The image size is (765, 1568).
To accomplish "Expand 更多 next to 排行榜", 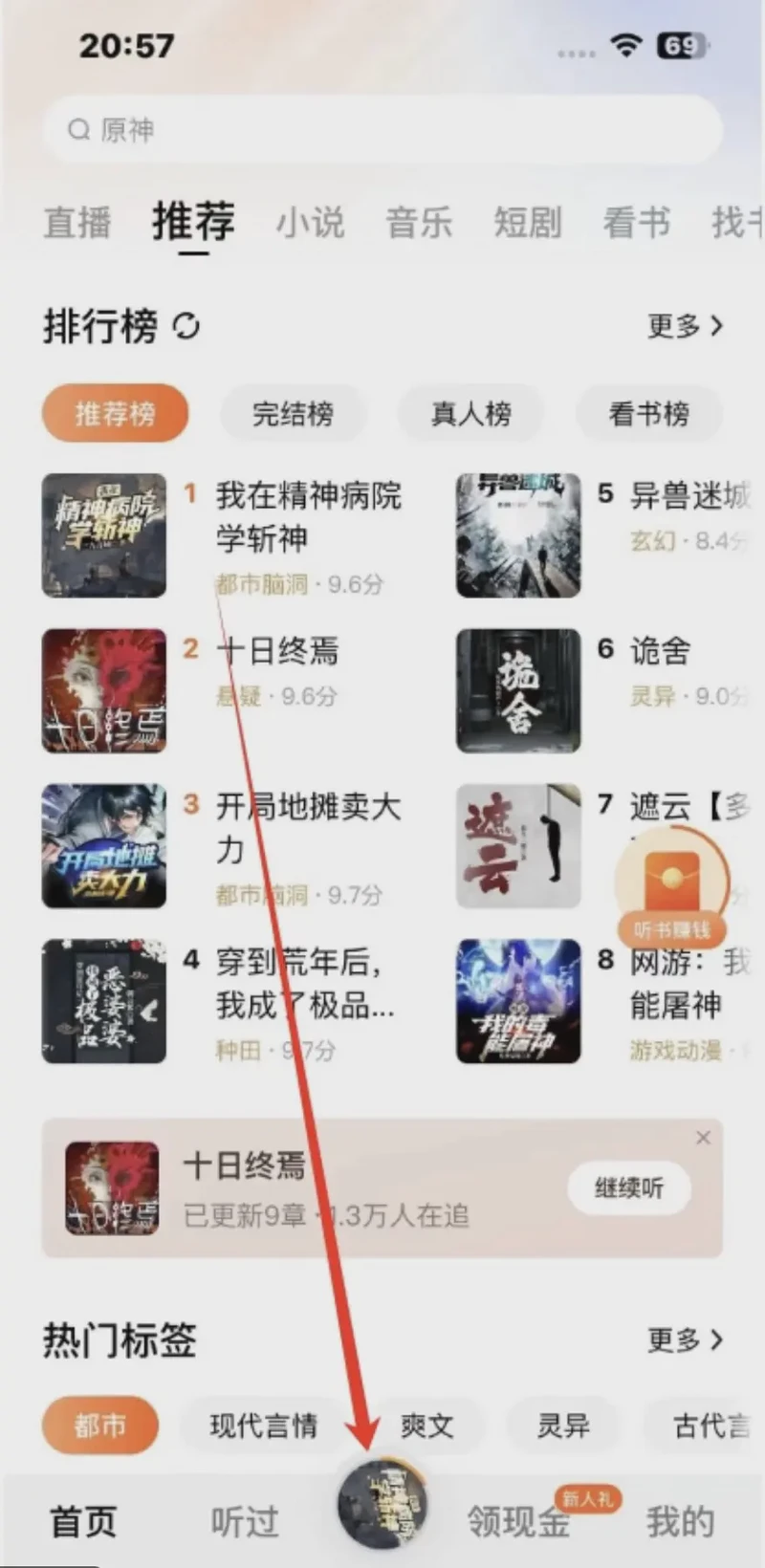I will coord(685,326).
